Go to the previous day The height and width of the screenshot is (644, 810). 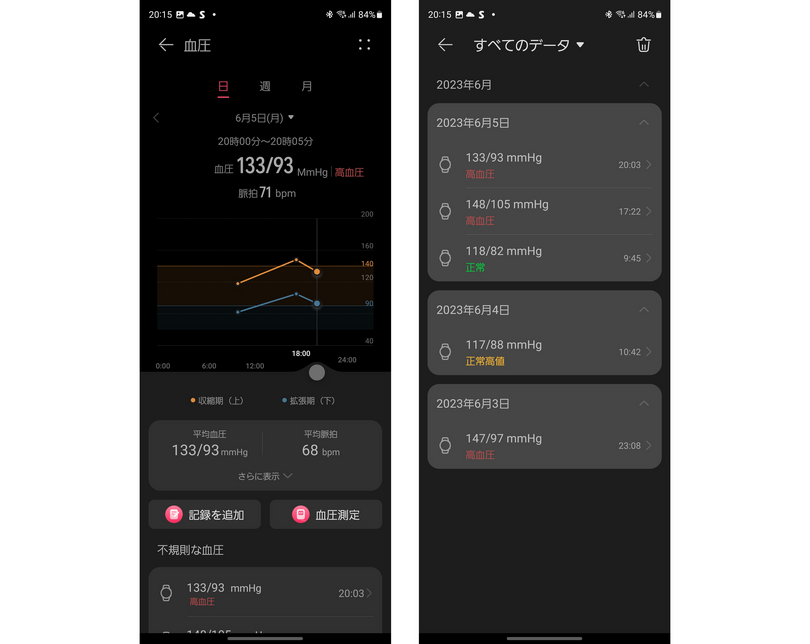156,118
